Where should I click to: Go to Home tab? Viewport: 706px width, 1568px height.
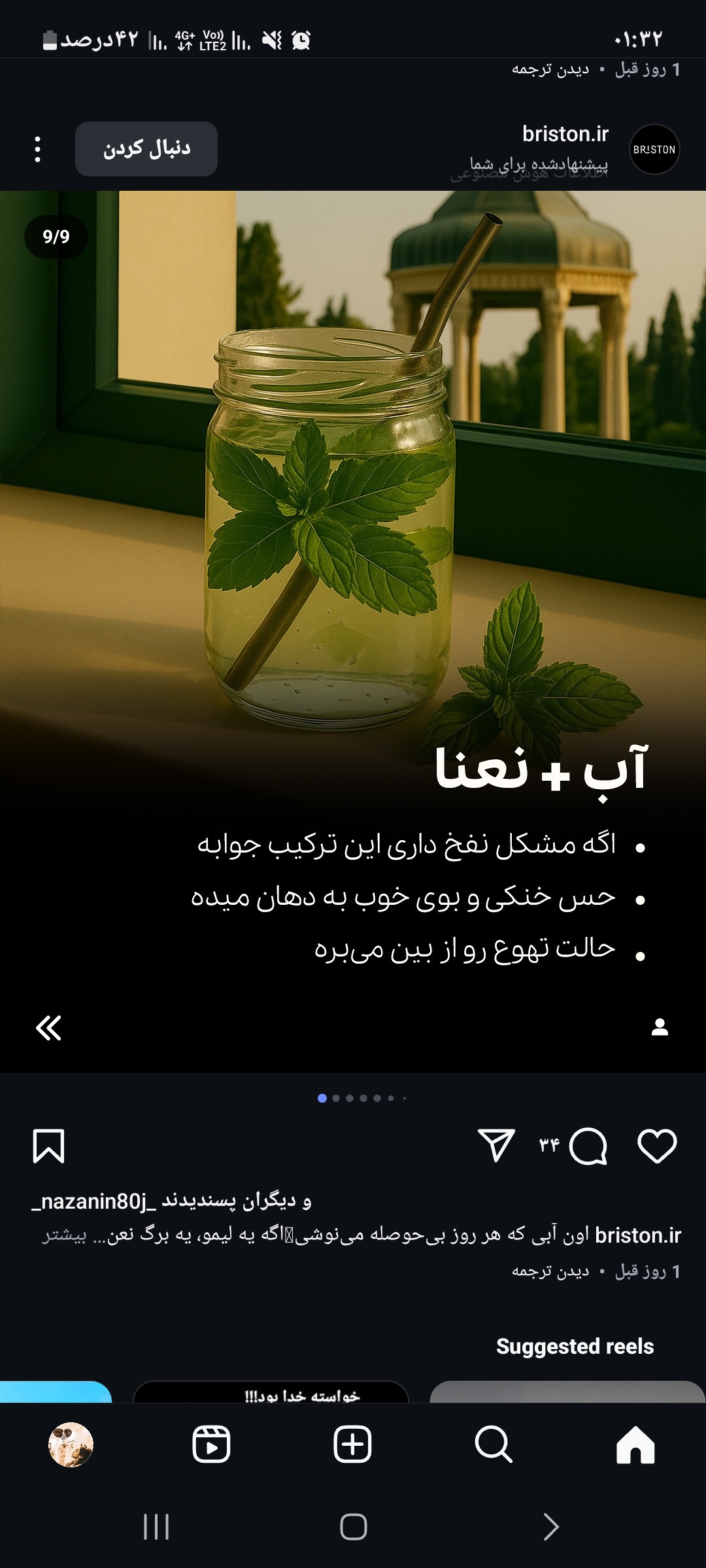coord(635,1444)
